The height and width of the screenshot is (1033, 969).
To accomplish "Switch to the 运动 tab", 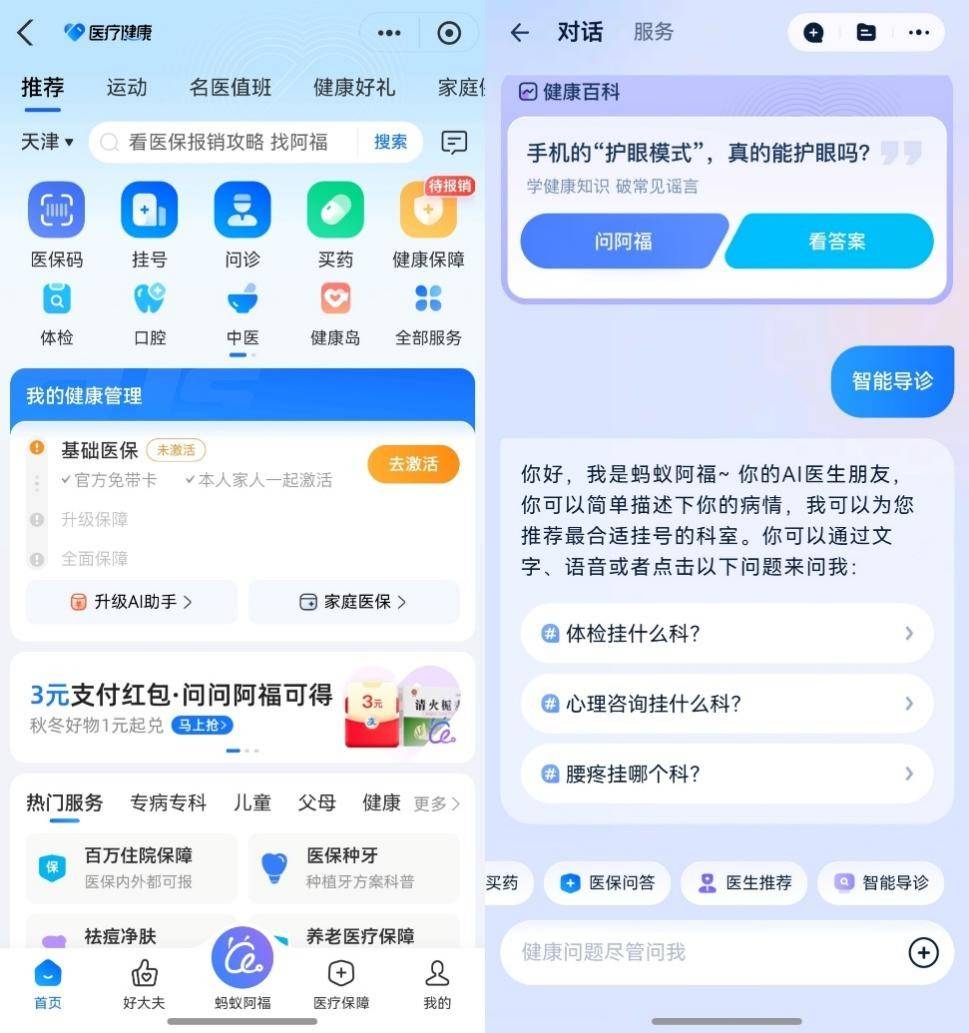I will click(127, 88).
